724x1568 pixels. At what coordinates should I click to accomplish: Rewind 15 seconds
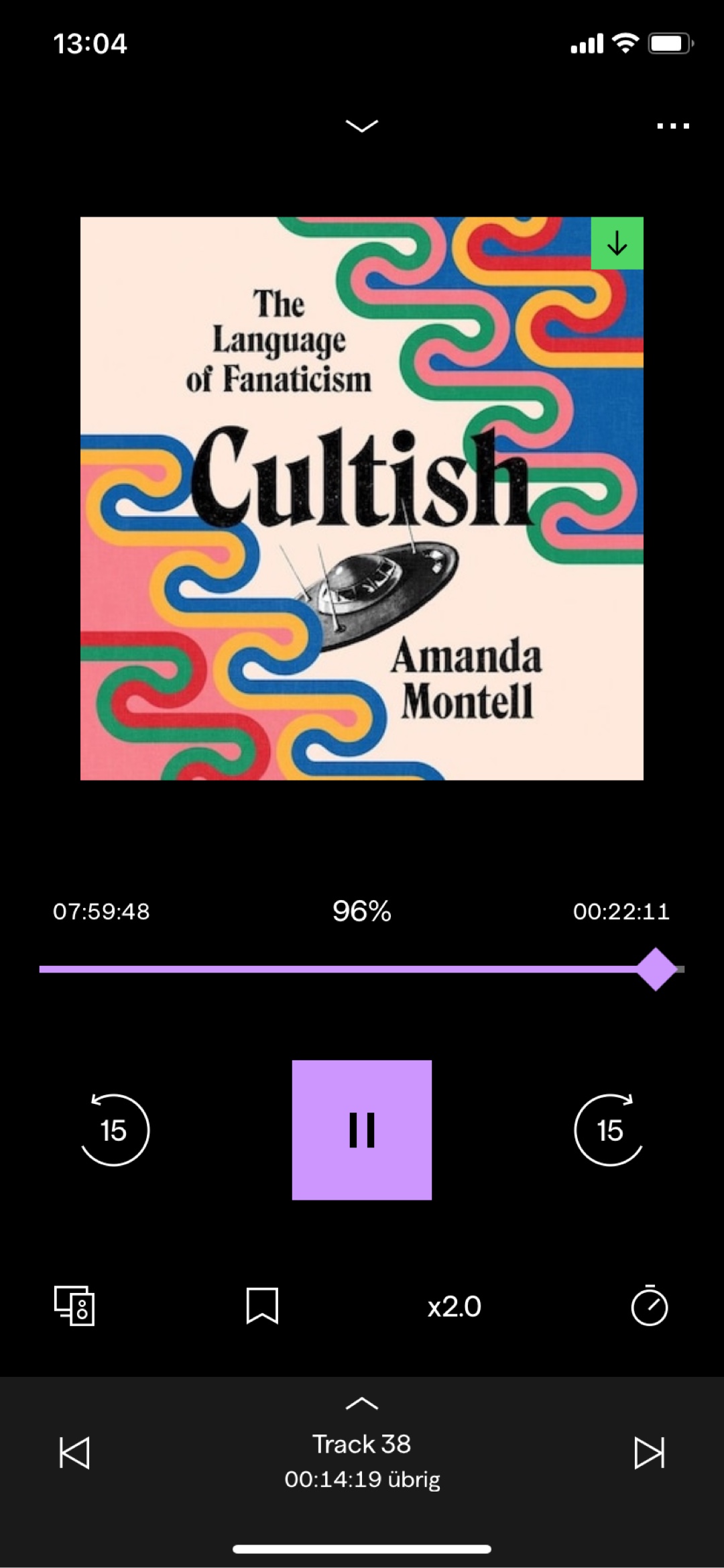[114, 1130]
